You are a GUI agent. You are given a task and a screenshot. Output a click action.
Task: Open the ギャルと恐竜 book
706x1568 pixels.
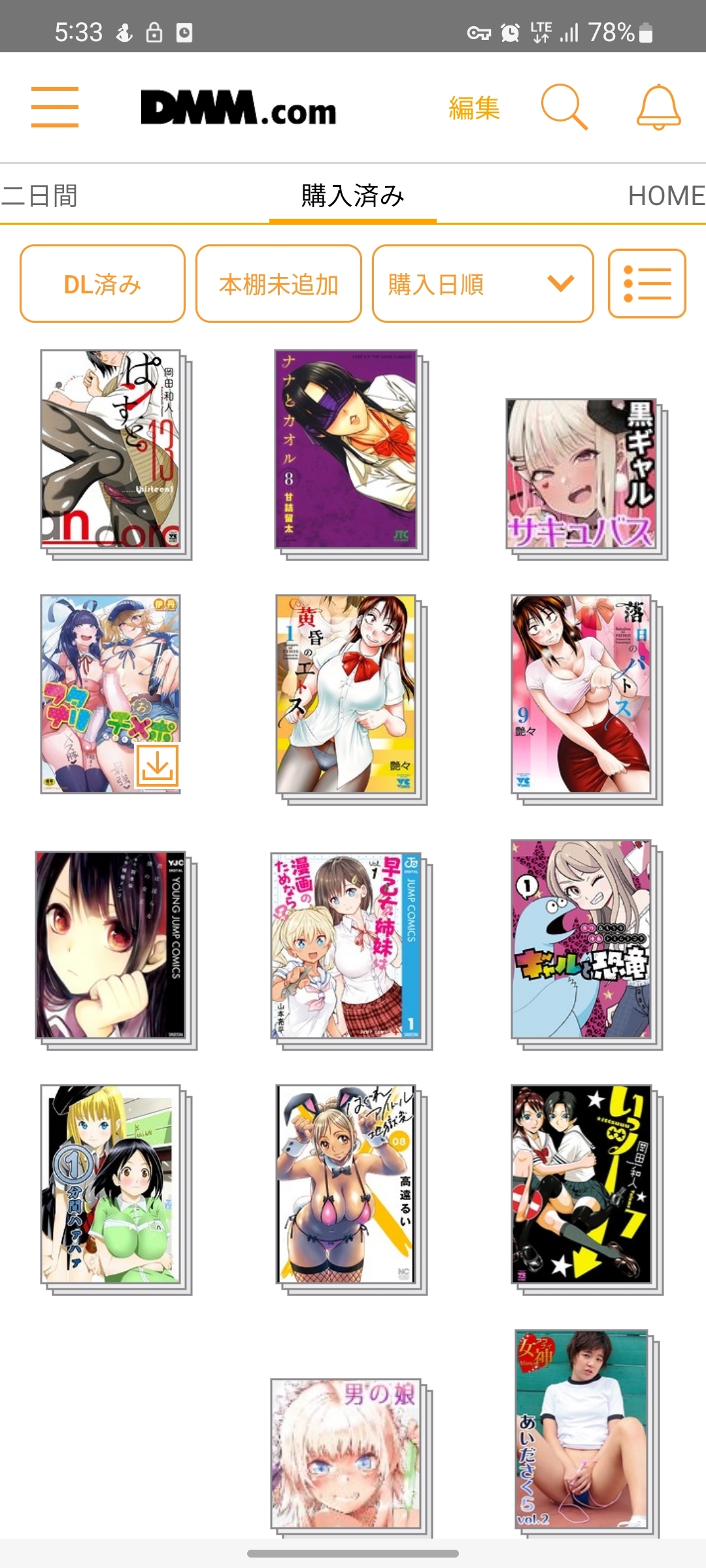582,939
